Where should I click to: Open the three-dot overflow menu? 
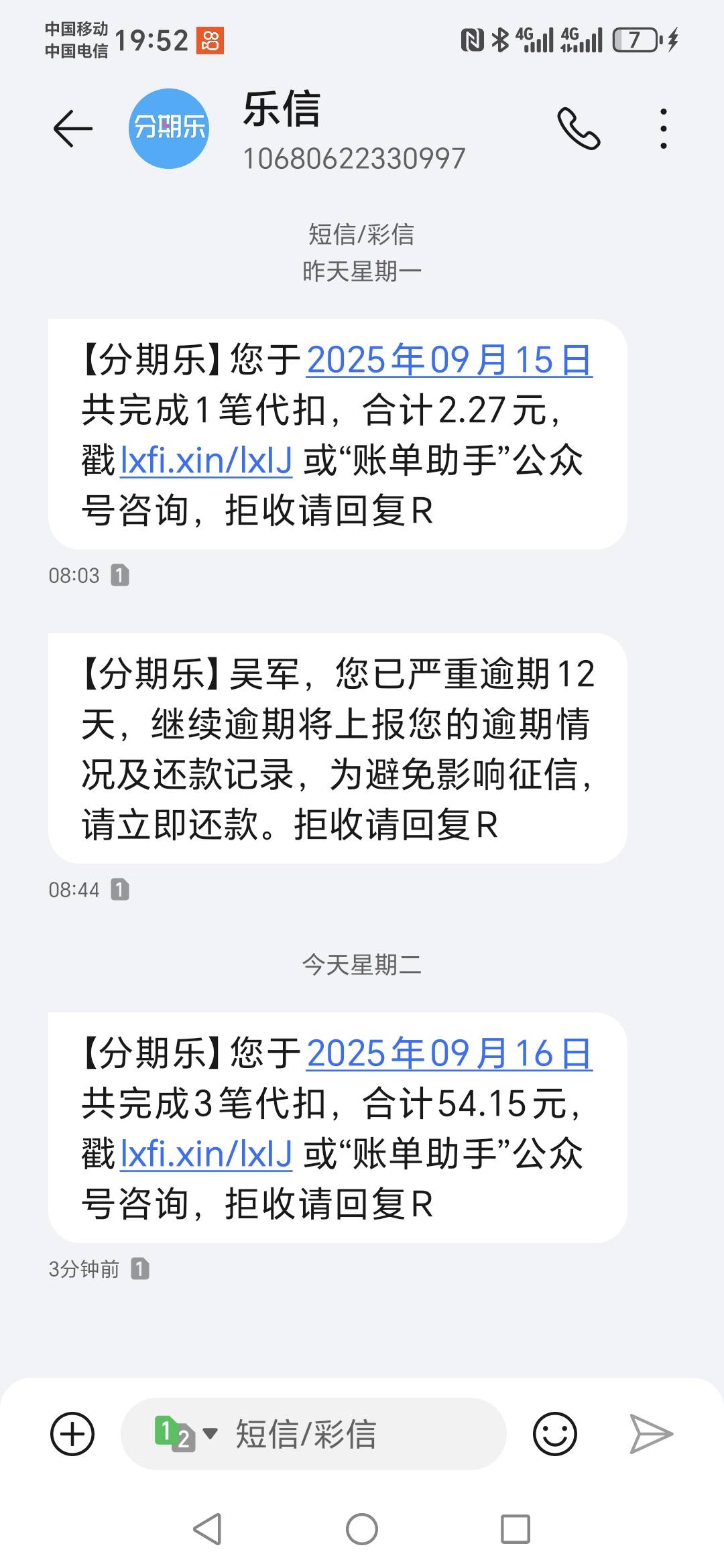tap(663, 128)
